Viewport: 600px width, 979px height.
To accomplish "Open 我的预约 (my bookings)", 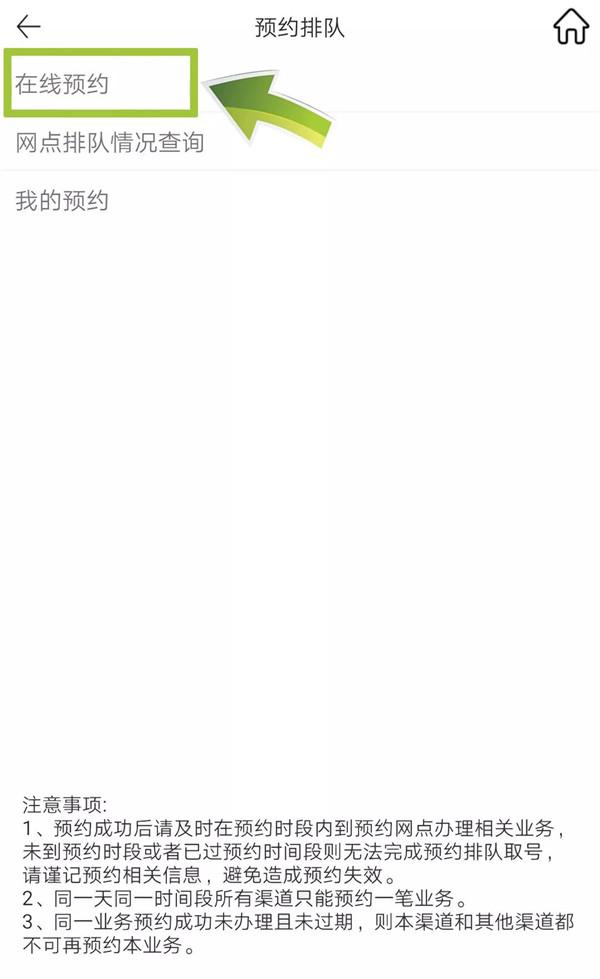I will [x=300, y=201].
